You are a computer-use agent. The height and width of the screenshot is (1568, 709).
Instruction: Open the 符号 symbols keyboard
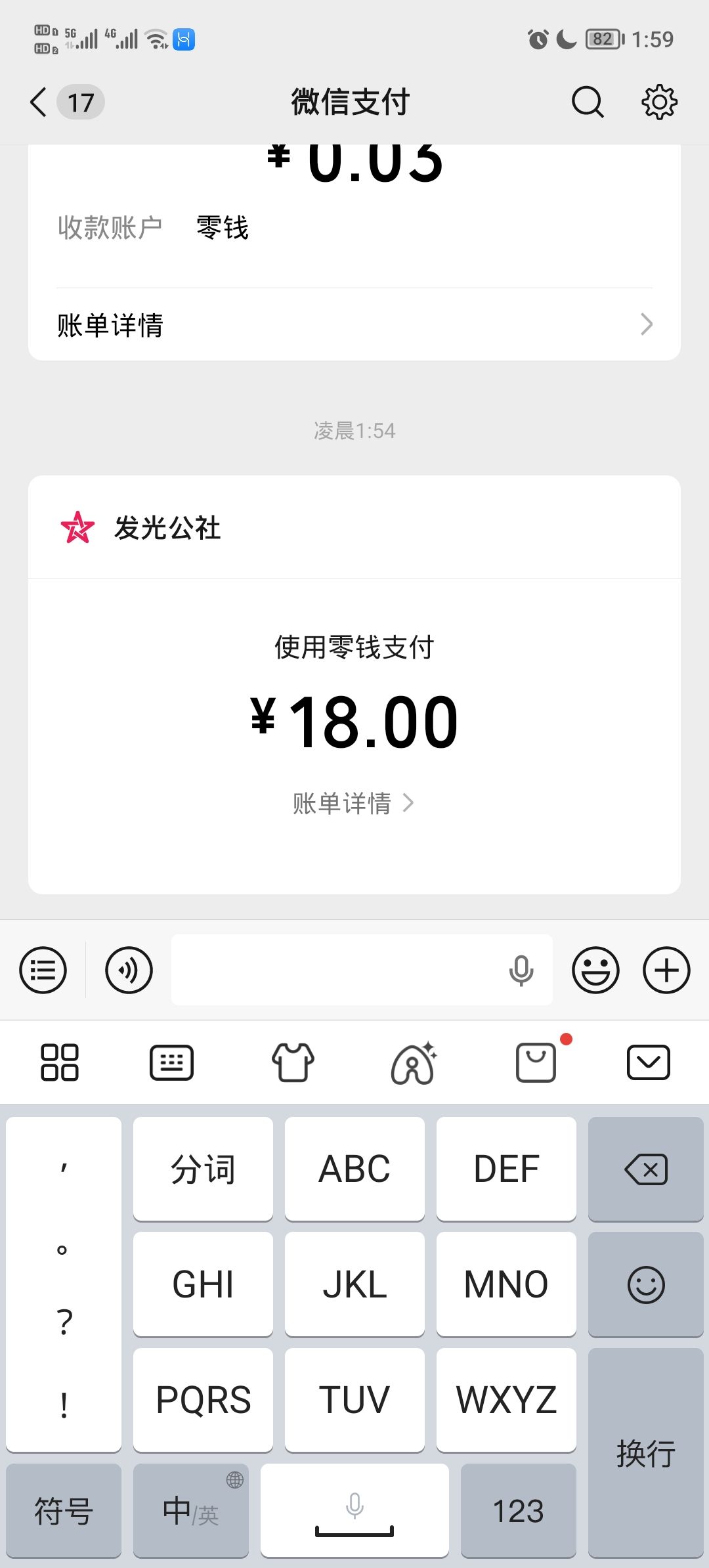coord(64,1511)
